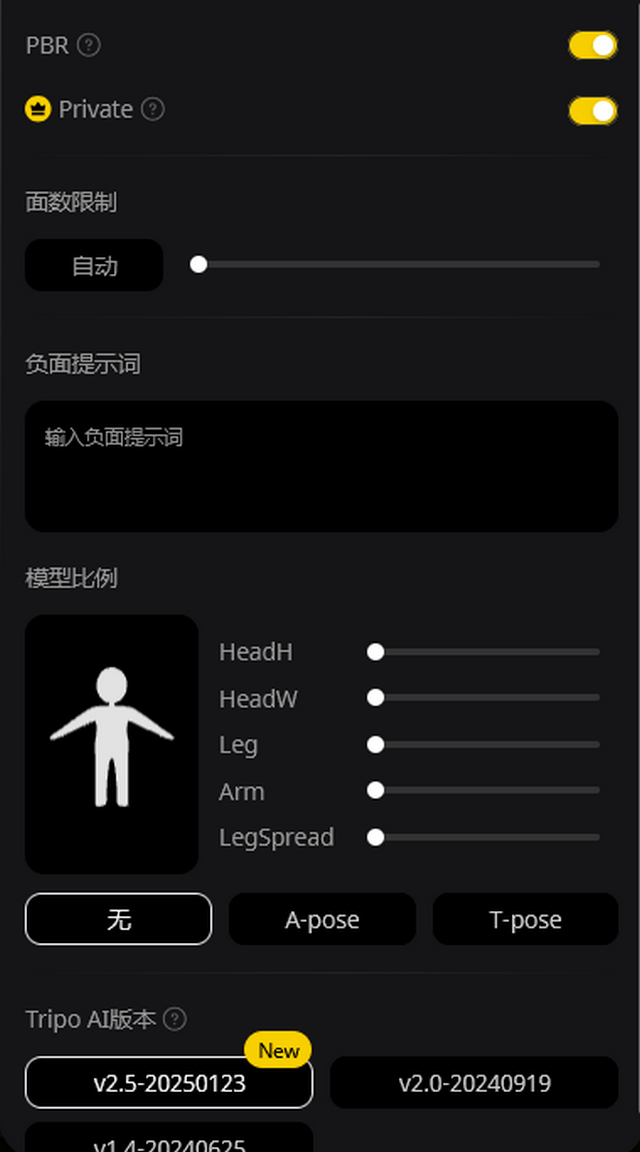This screenshot has height=1152, width=640.
Task: Tap the LegSpread slider
Action: point(486,837)
